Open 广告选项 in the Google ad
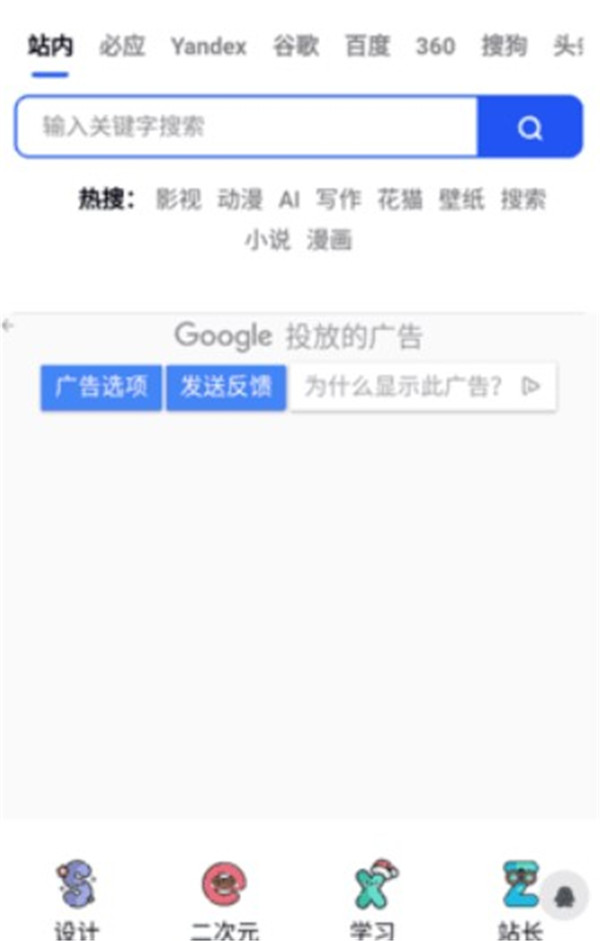 coord(101,387)
